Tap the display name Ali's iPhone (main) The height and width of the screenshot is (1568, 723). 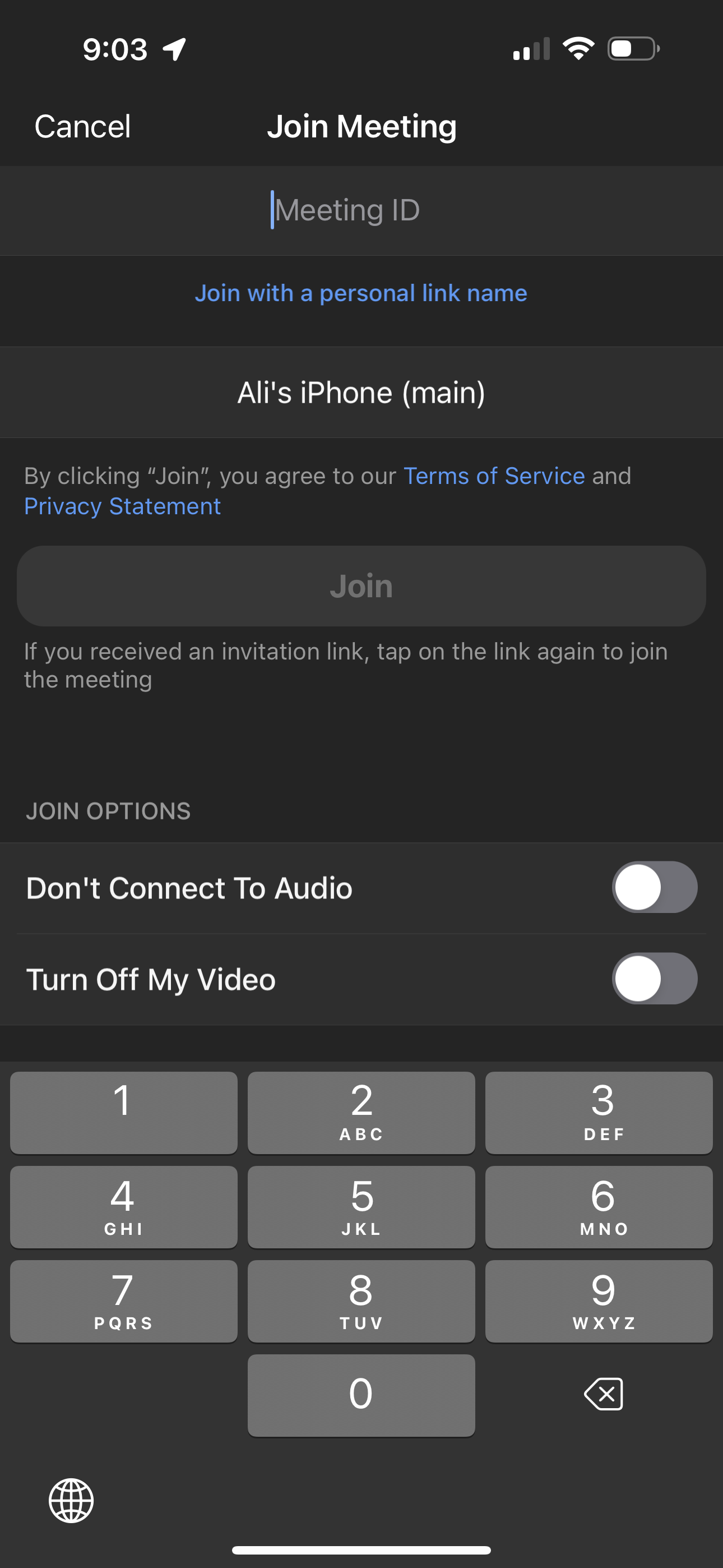361,393
